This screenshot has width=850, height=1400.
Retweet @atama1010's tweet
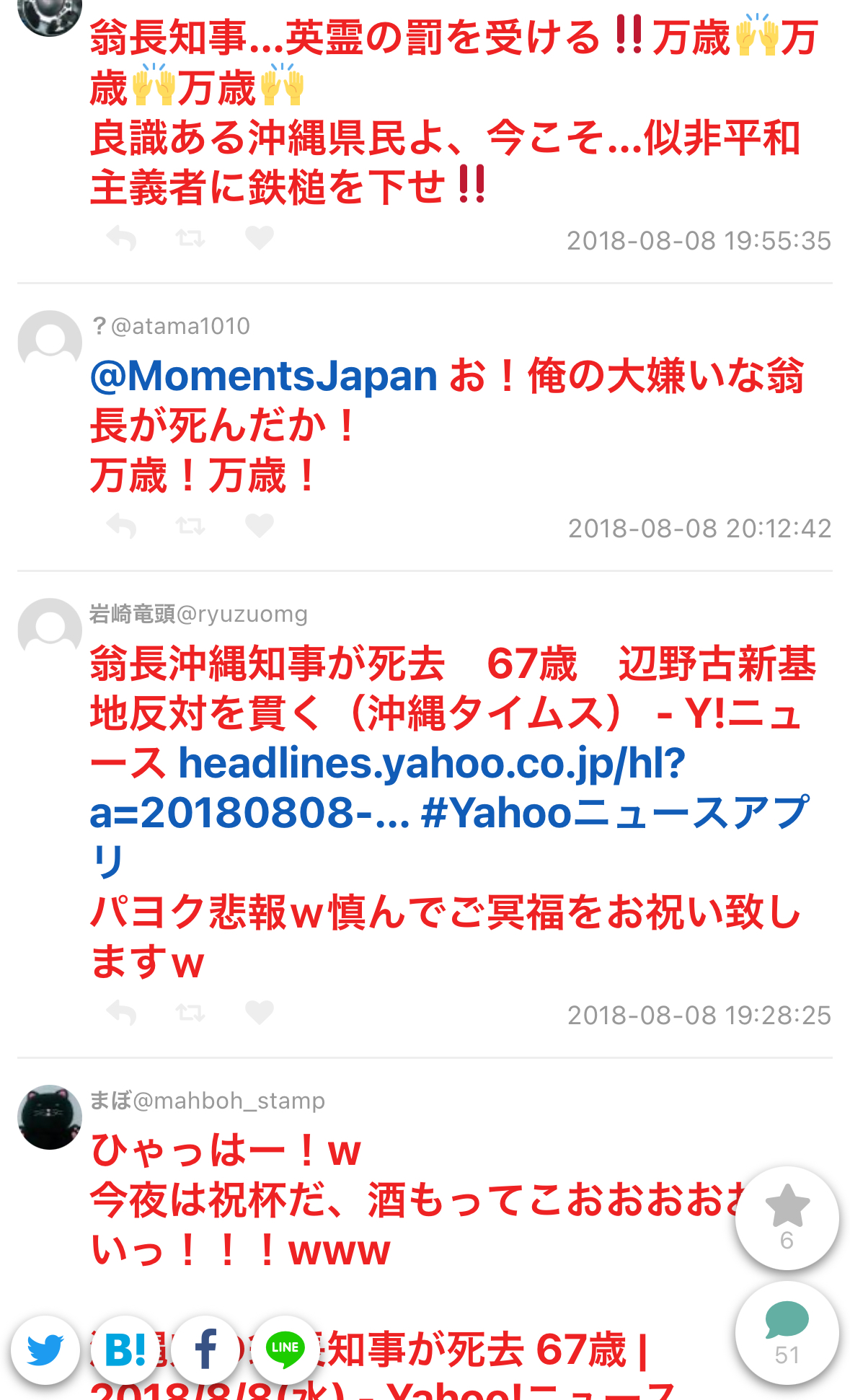[x=190, y=527]
